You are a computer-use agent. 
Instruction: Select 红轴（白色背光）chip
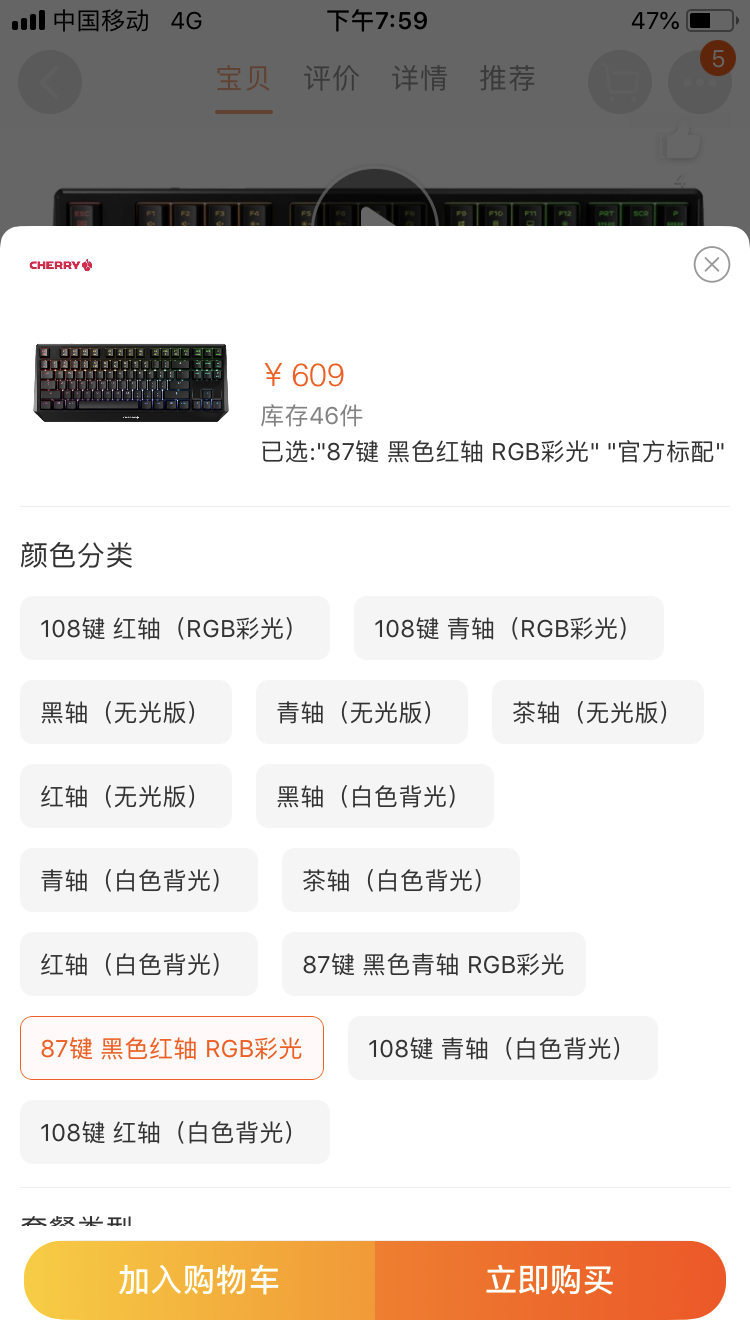click(x=138, y=964)
